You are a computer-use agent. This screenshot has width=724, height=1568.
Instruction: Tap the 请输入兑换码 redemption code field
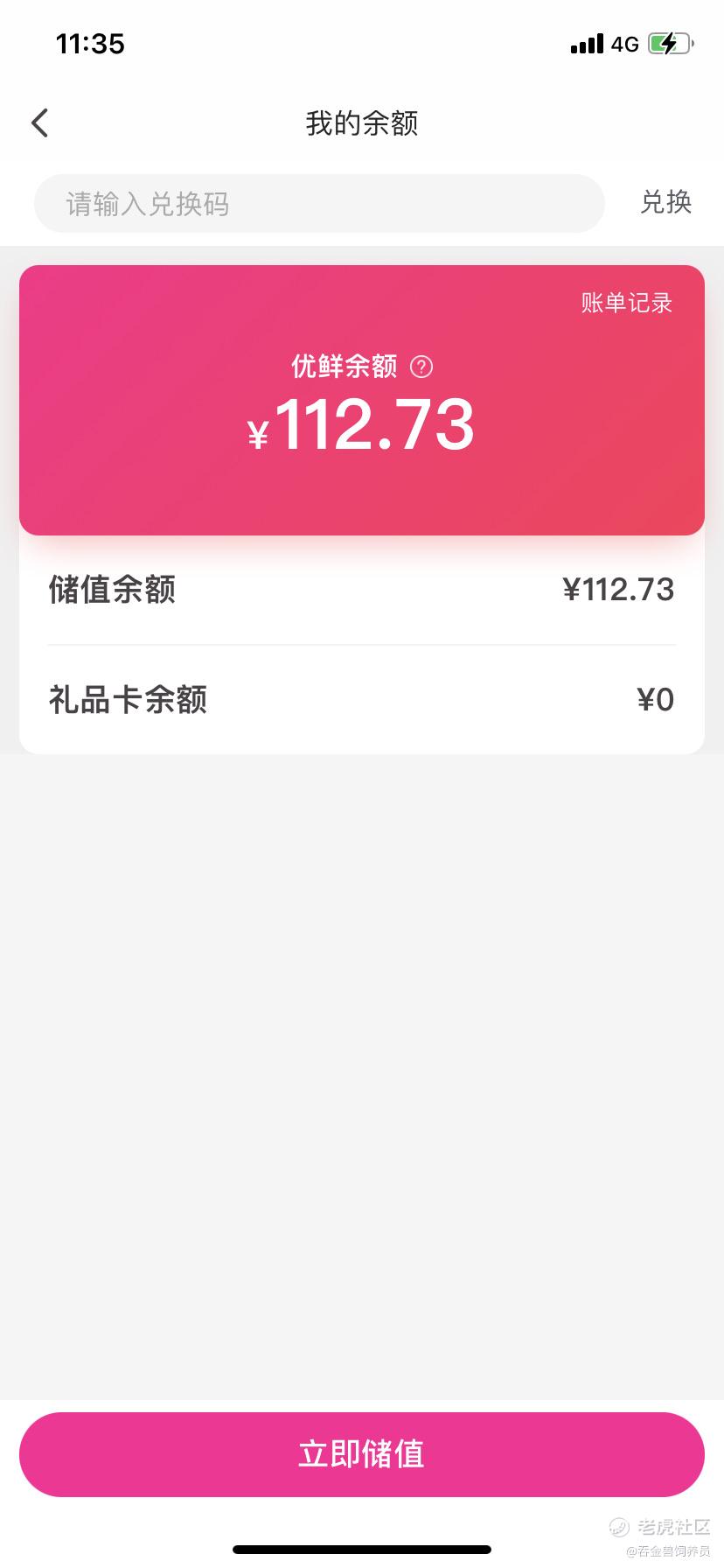pyautogui.click(x=319, y=204)
